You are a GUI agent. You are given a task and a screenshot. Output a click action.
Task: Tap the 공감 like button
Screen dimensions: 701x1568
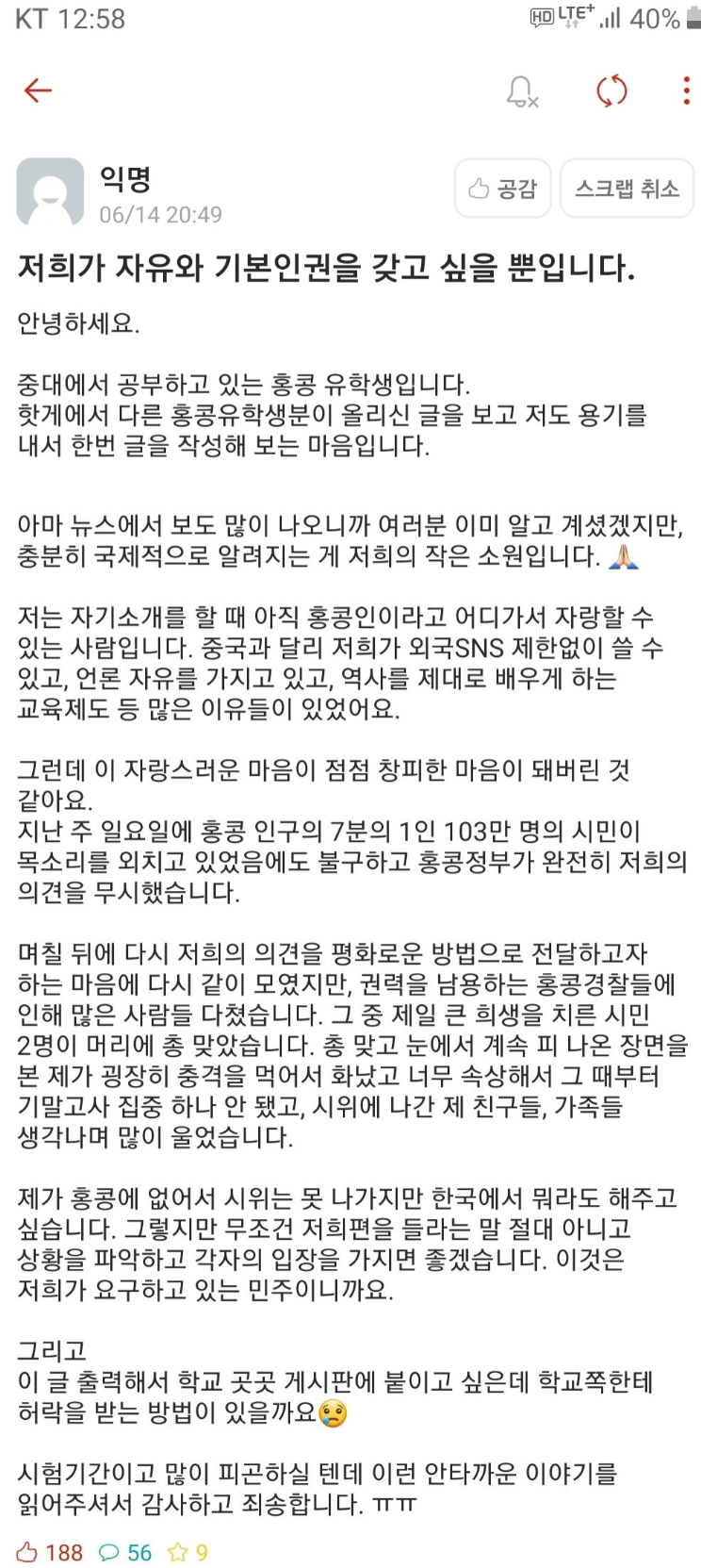pos(502,189)
